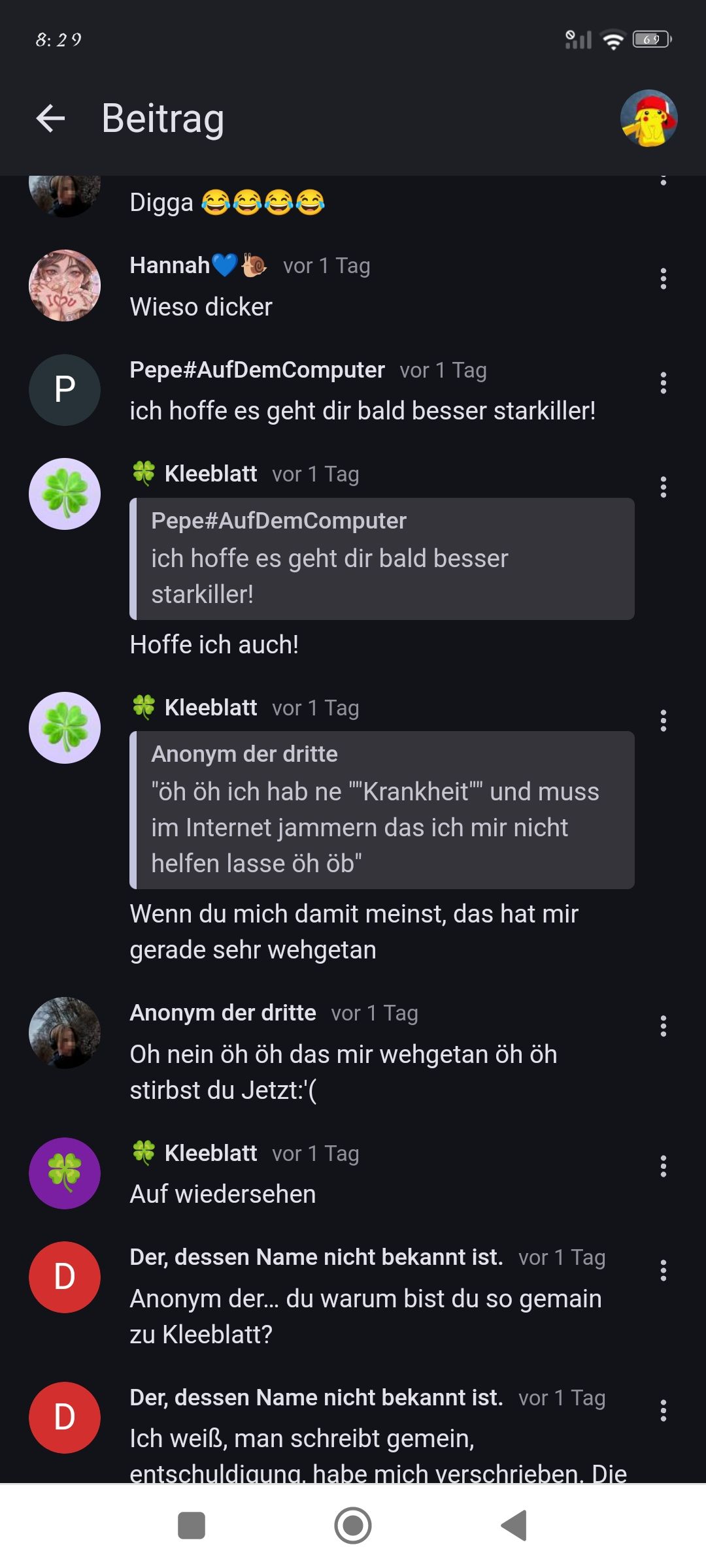
Task: Open recent apps with the square button
Action: [192, 1526]
